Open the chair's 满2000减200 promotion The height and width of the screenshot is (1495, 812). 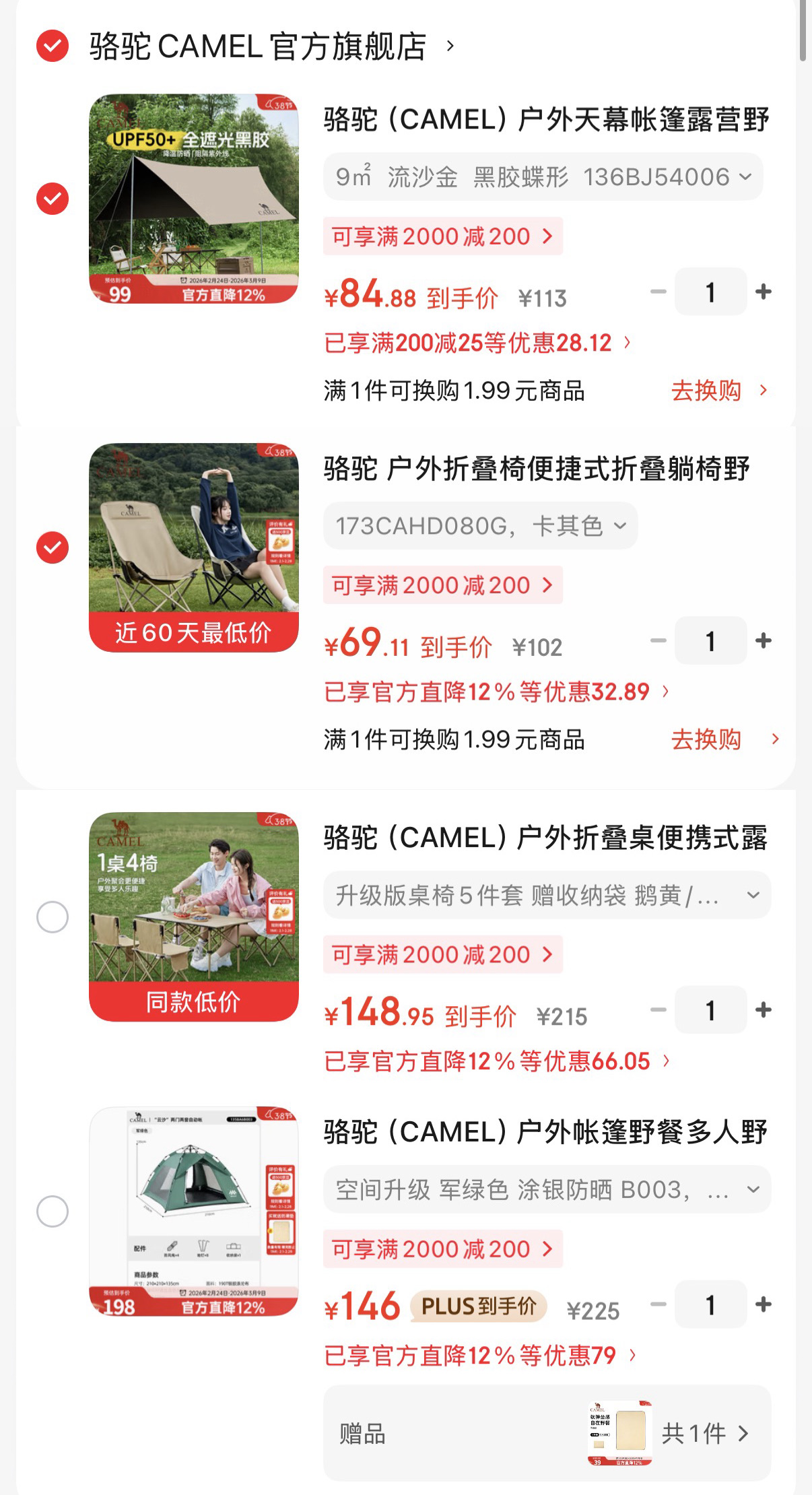coord(444,585)
